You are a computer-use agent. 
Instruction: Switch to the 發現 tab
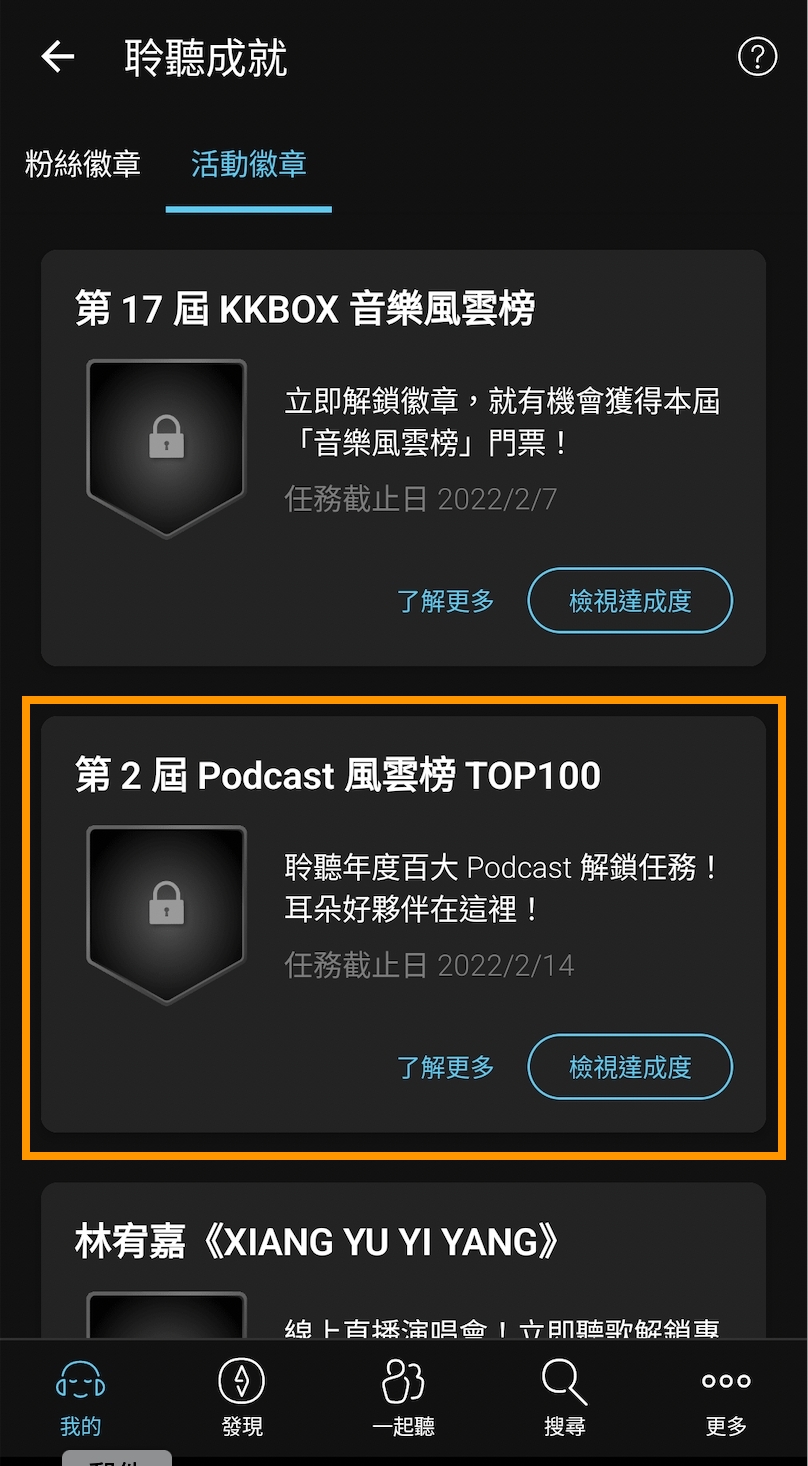point(242,1398)
